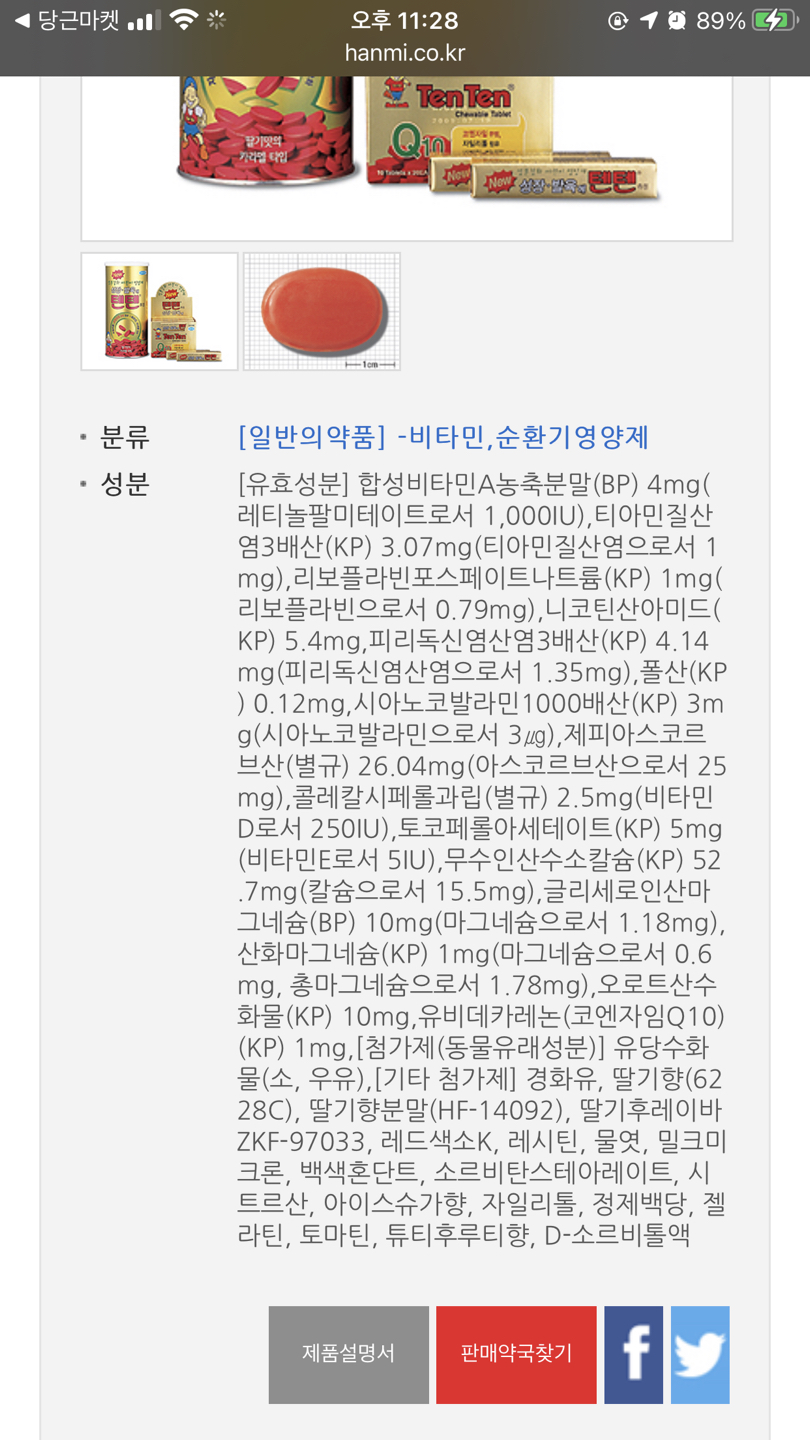This screenshot has height=1440, width=810.
Task: Tap the 판매약국찾기 button
Action: tap(516, 1354)
